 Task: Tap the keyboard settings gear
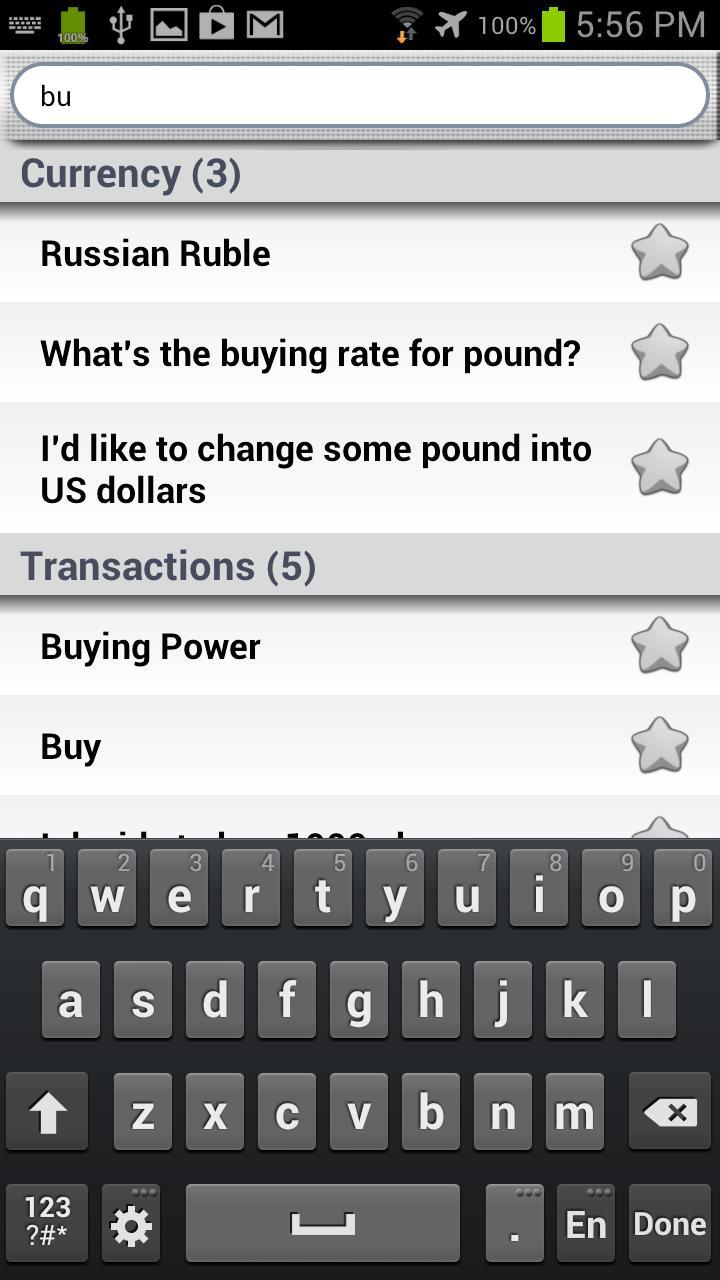point(130,1222)
